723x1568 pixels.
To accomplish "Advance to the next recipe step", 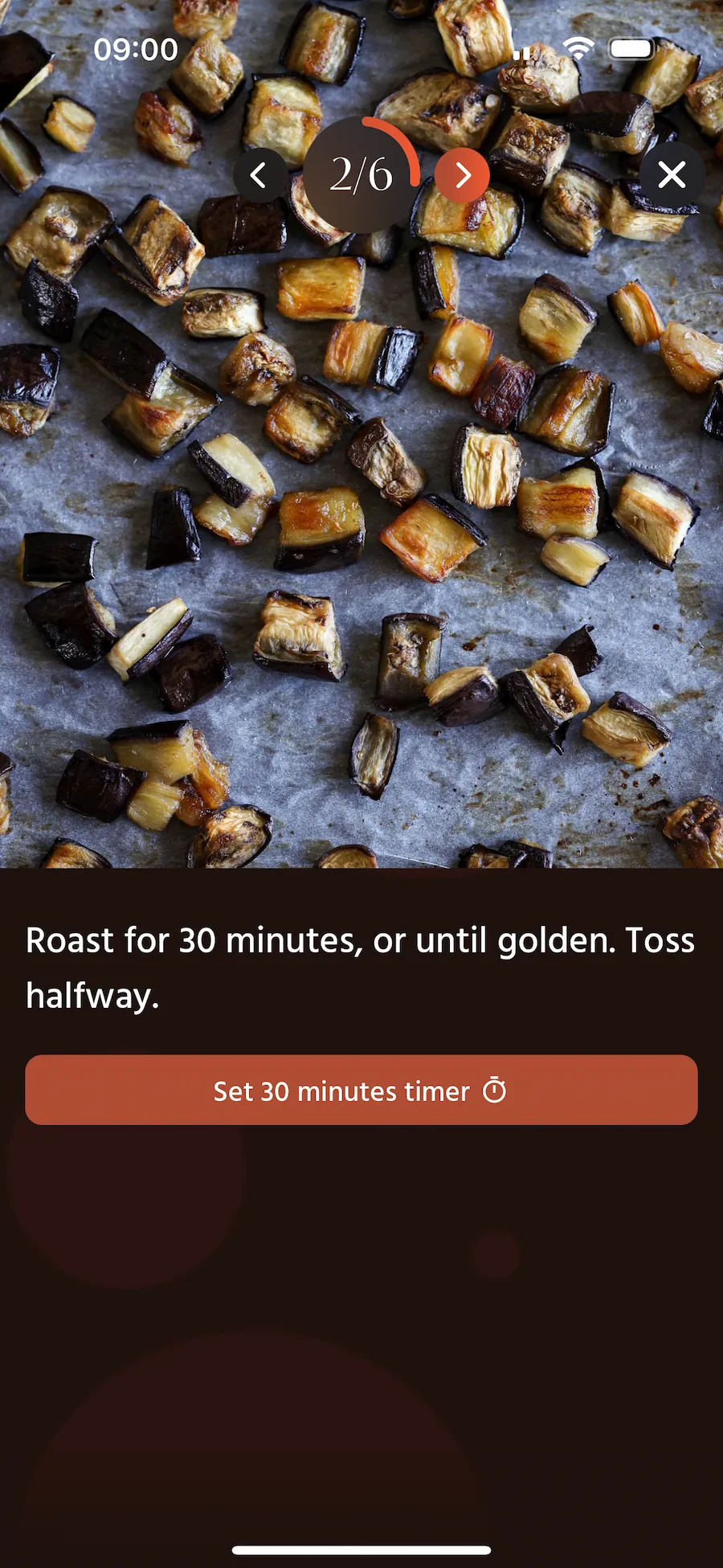I will coord(462,174).
